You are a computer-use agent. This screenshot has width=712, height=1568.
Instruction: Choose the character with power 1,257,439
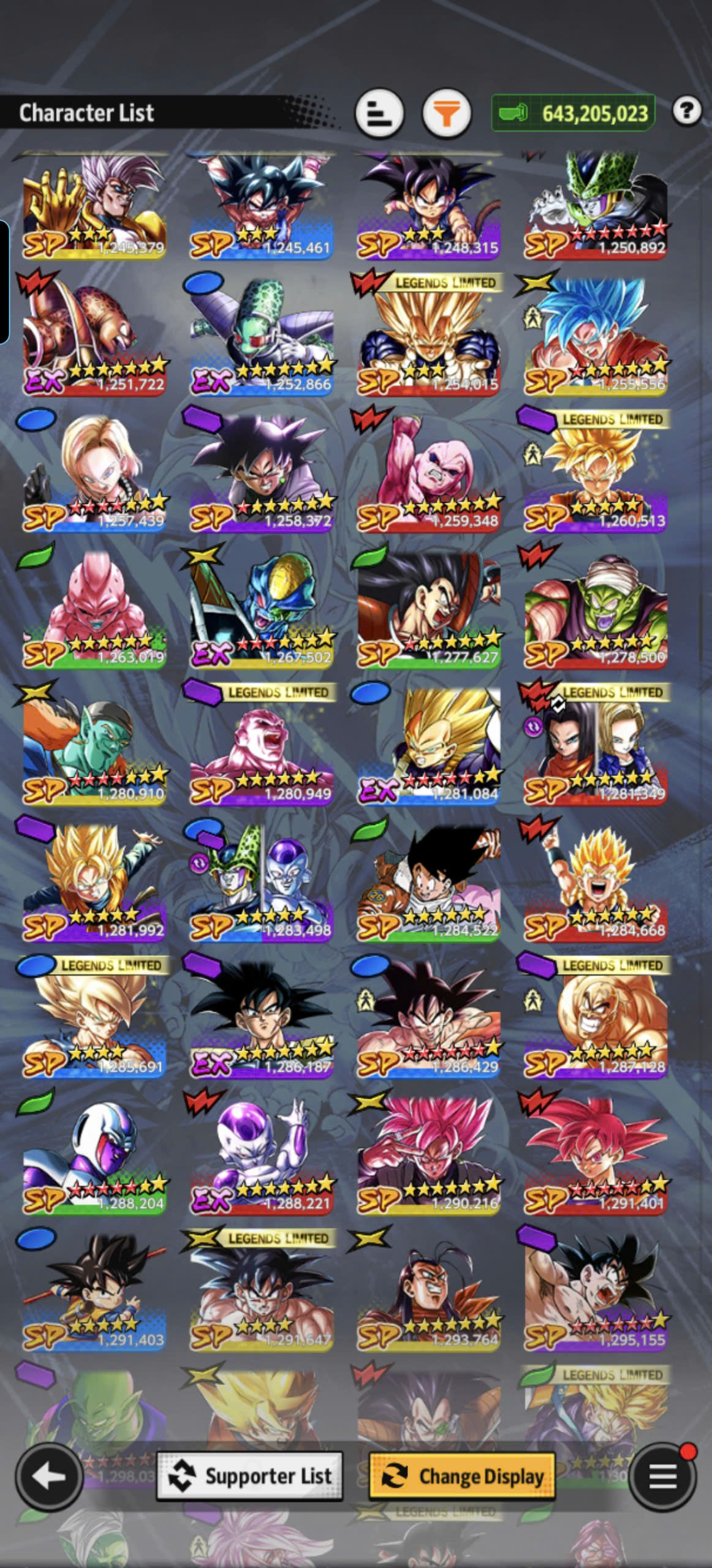point(94,470)
